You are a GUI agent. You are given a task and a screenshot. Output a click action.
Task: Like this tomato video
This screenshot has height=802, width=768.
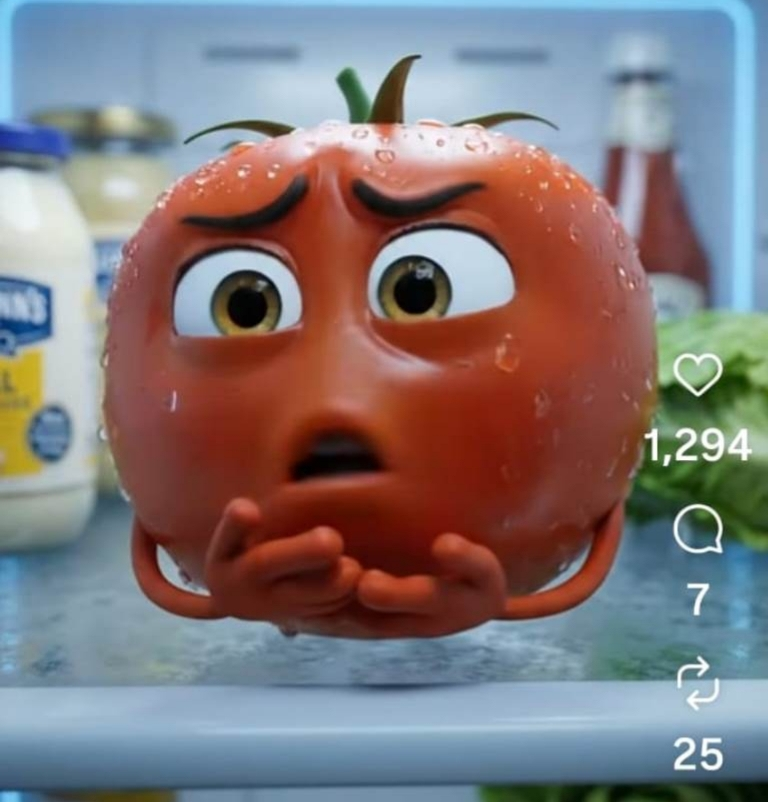pos(697,374)
